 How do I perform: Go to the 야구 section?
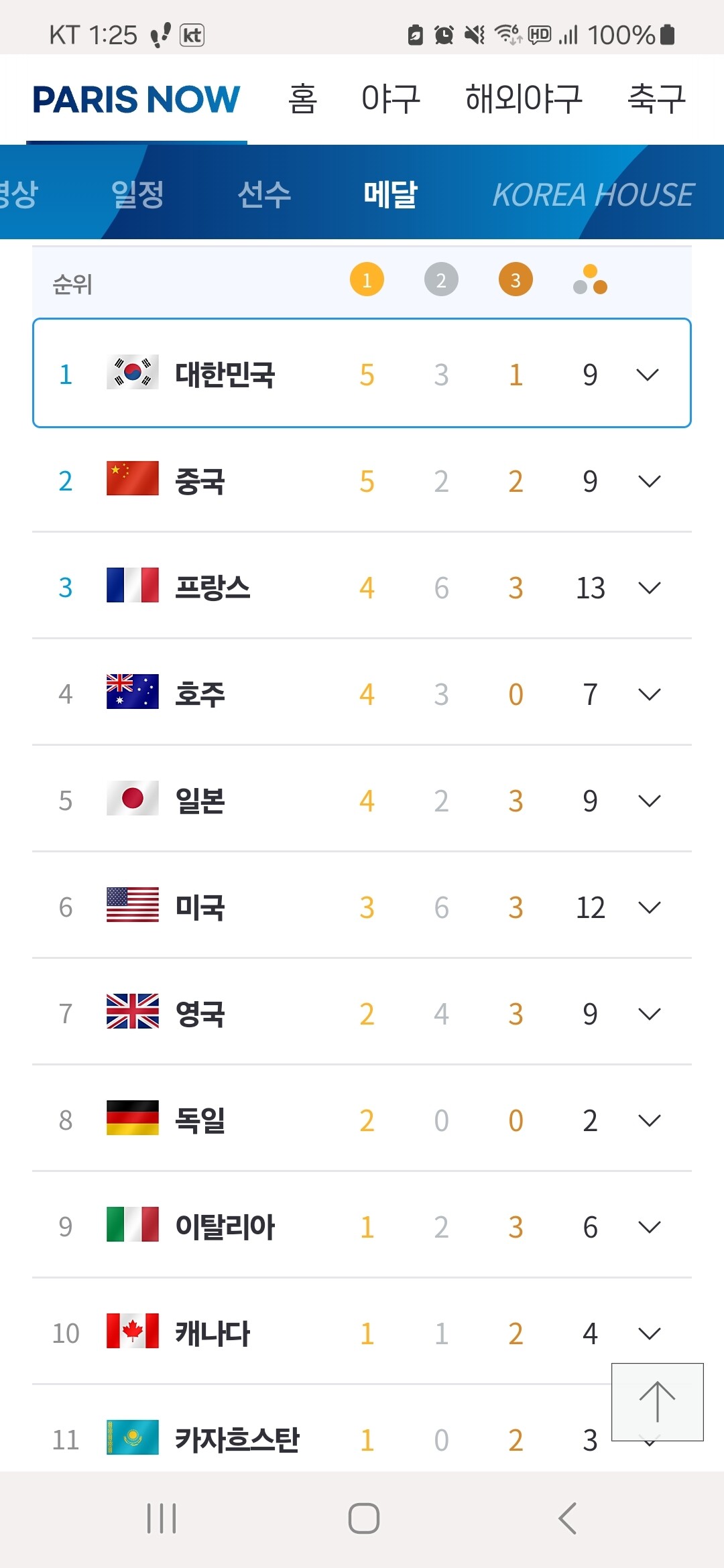pos(391,99)
